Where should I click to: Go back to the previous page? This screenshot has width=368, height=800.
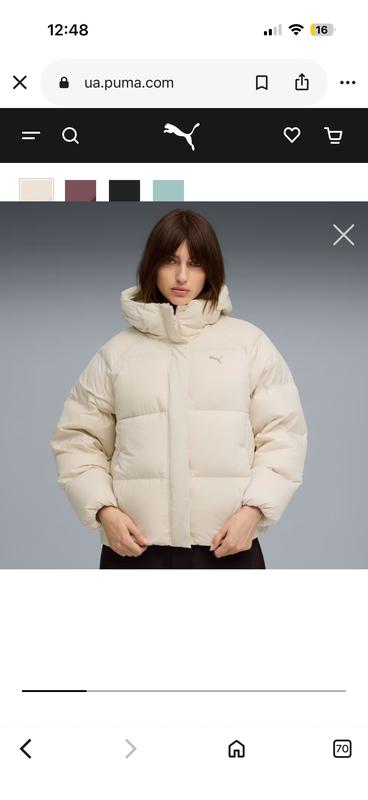(x=26, y=749)
